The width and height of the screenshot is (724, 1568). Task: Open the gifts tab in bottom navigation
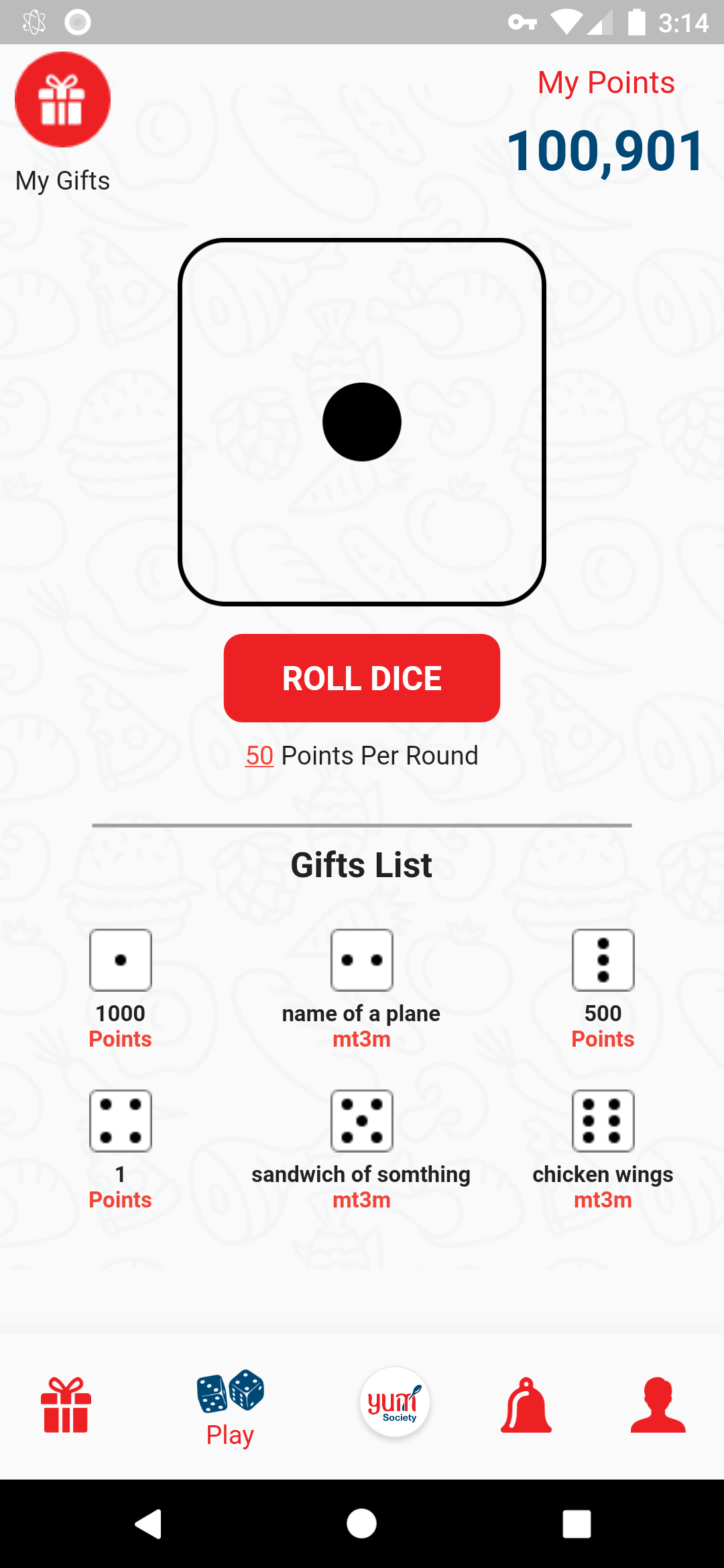(66, 1405)
